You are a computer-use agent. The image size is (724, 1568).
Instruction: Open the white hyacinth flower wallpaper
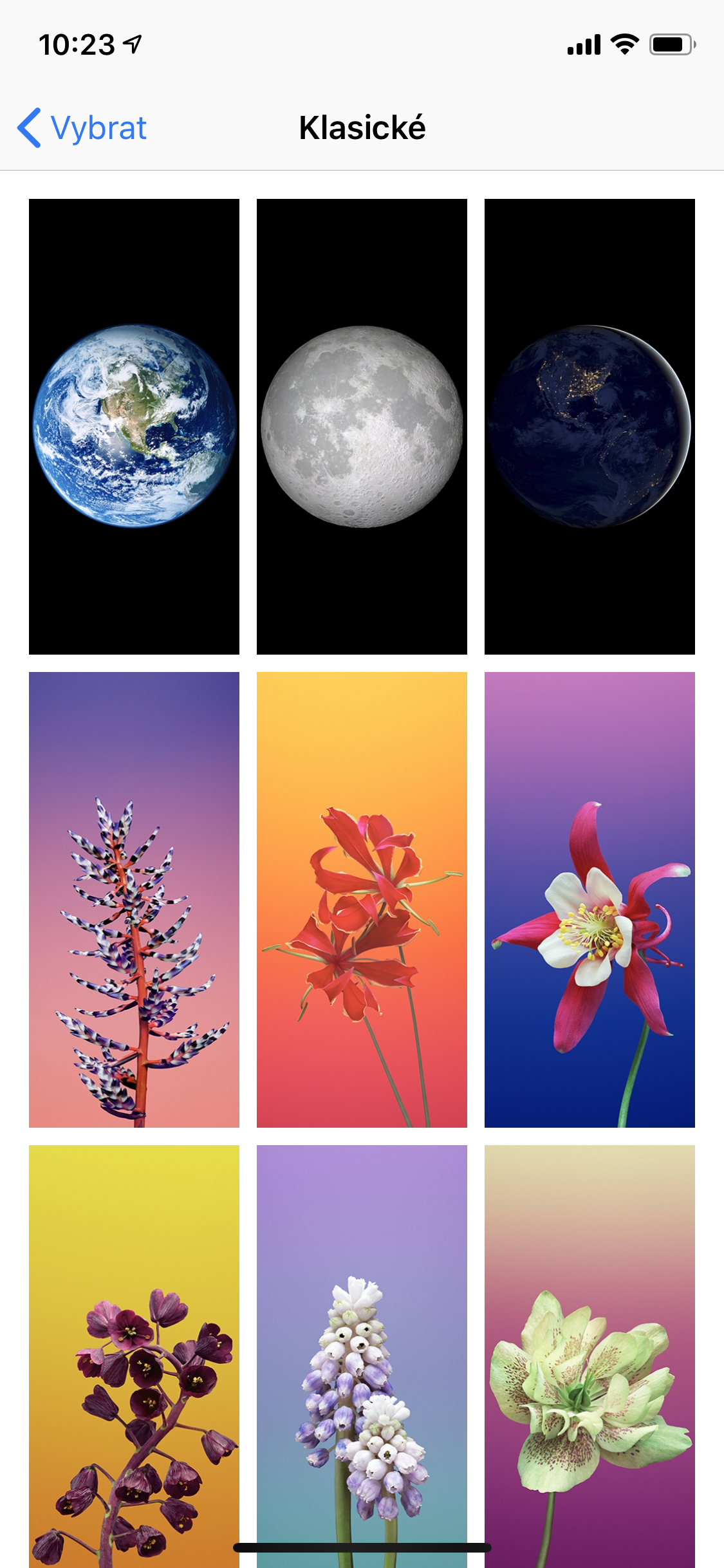point(362,1352)
